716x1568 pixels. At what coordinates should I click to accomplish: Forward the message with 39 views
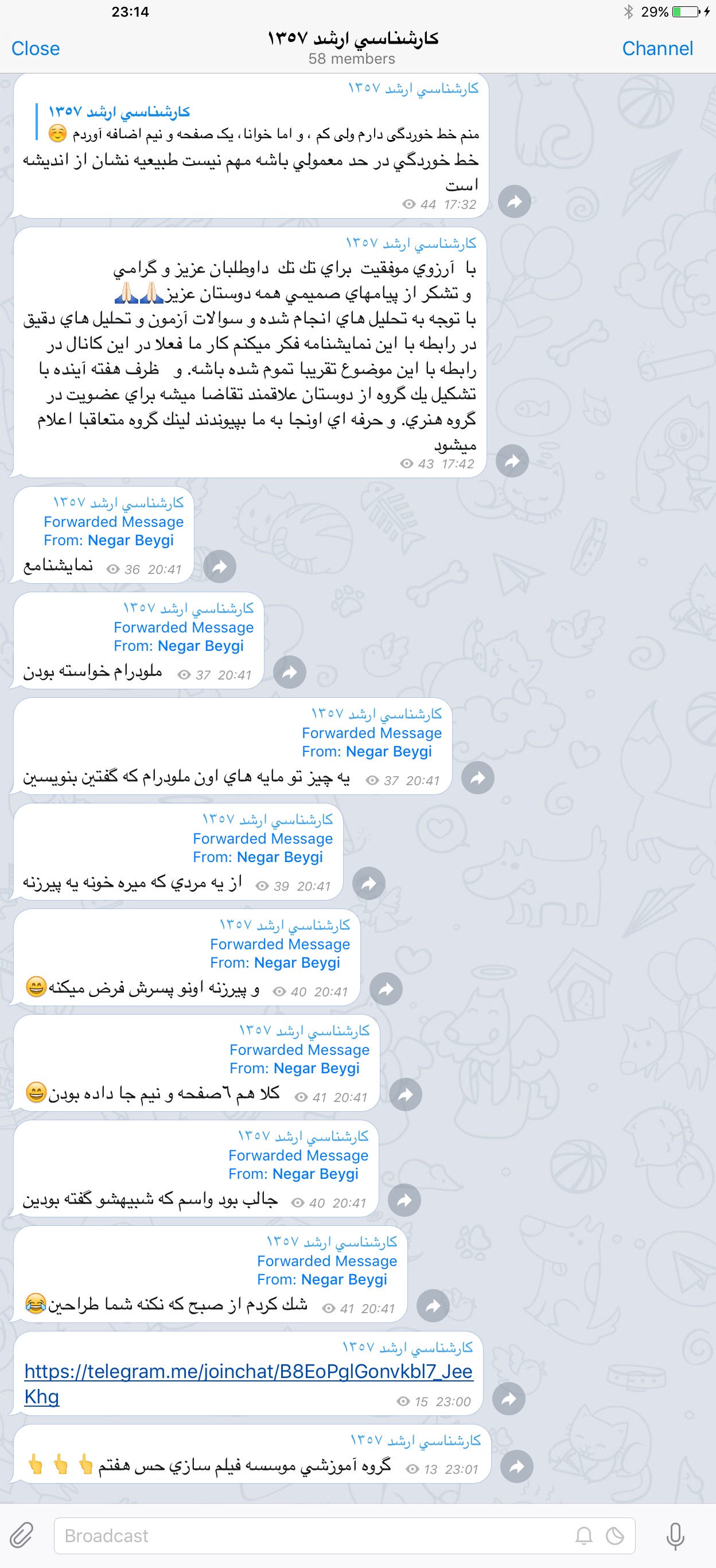coord(369,883)
